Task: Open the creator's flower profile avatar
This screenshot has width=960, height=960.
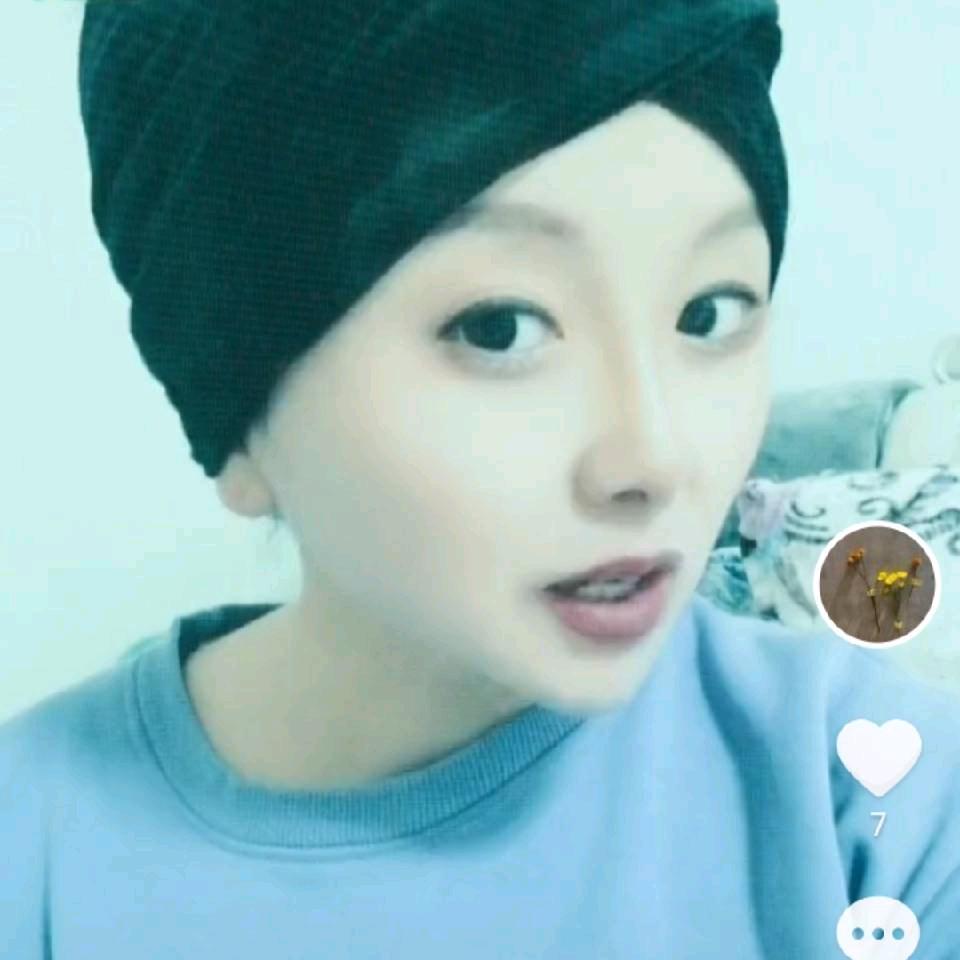Action: 878,584
